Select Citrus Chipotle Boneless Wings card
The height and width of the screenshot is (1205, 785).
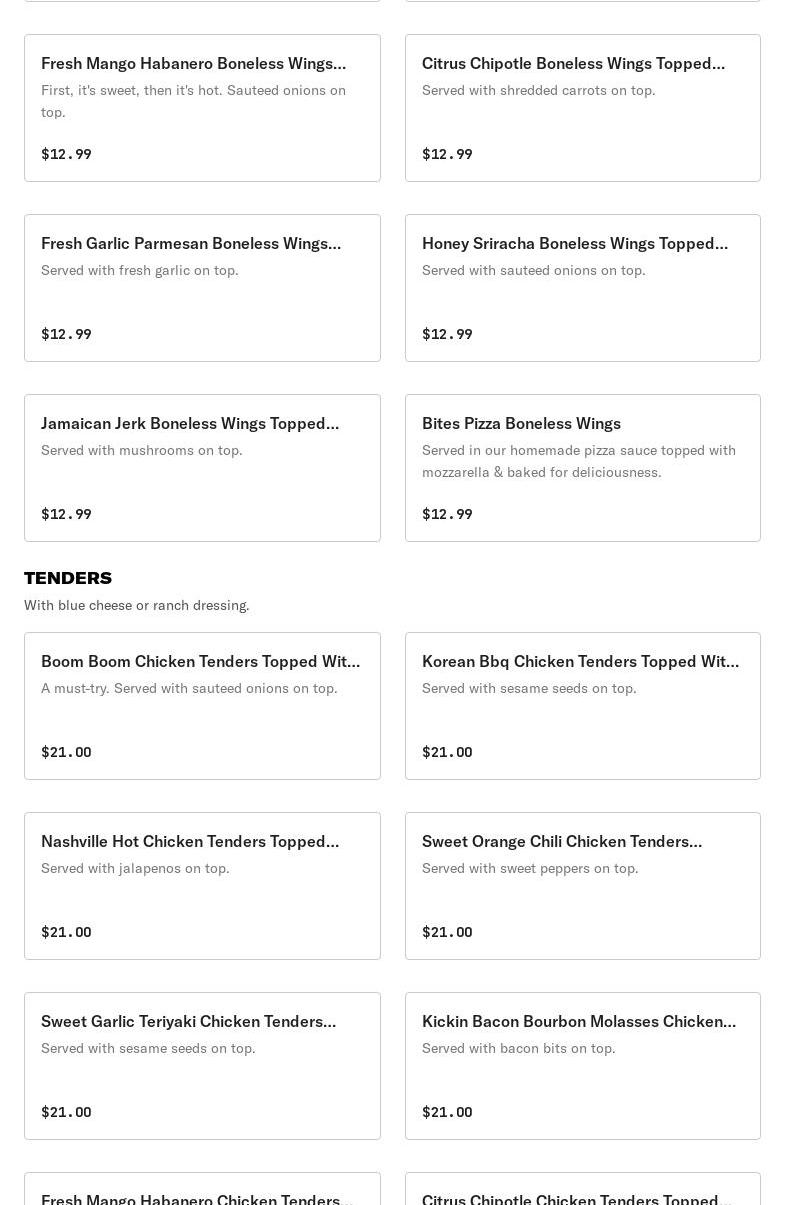click(x=582, y=108)
